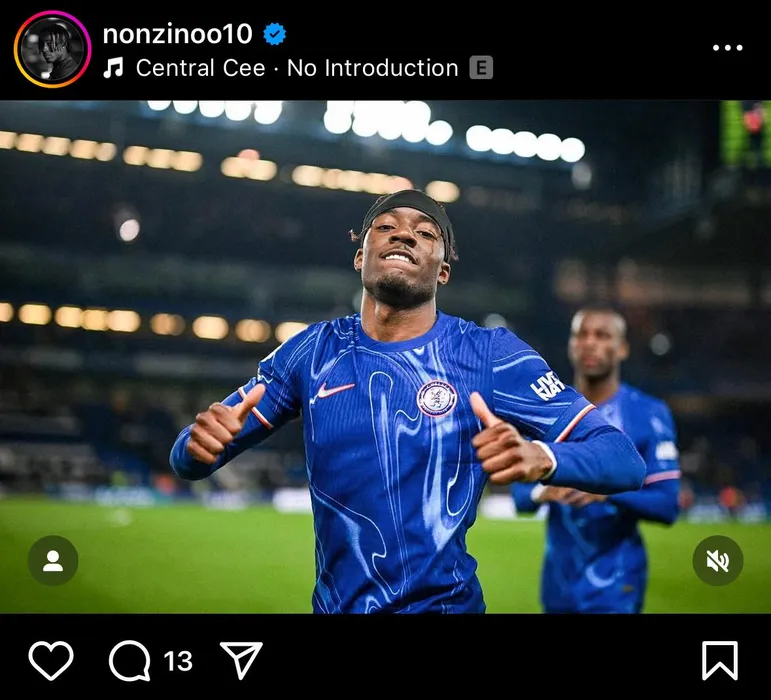Open the nonzinoo10 profile via the username

click(177, 33)
